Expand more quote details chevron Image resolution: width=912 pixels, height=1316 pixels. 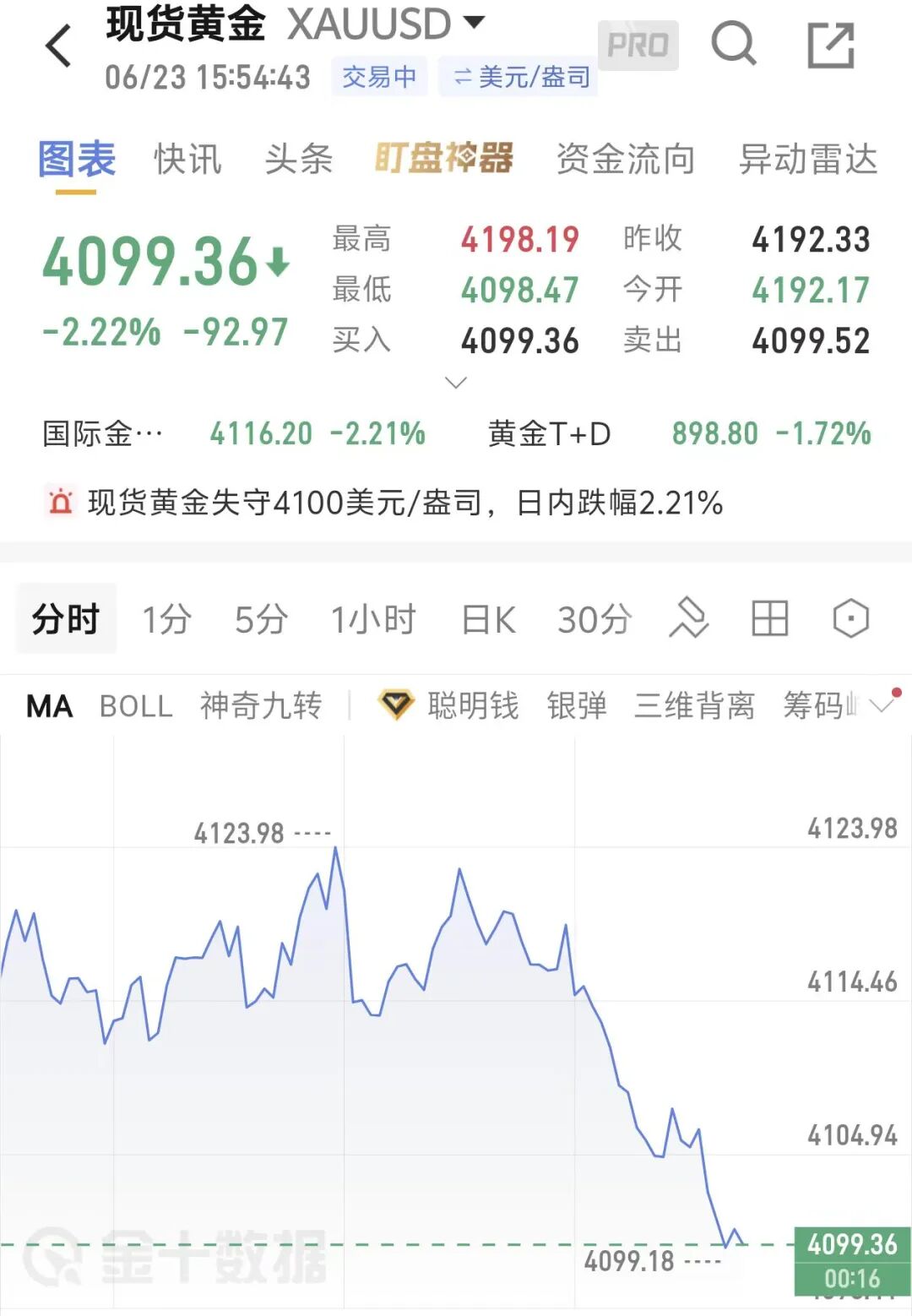coord(456,383)
